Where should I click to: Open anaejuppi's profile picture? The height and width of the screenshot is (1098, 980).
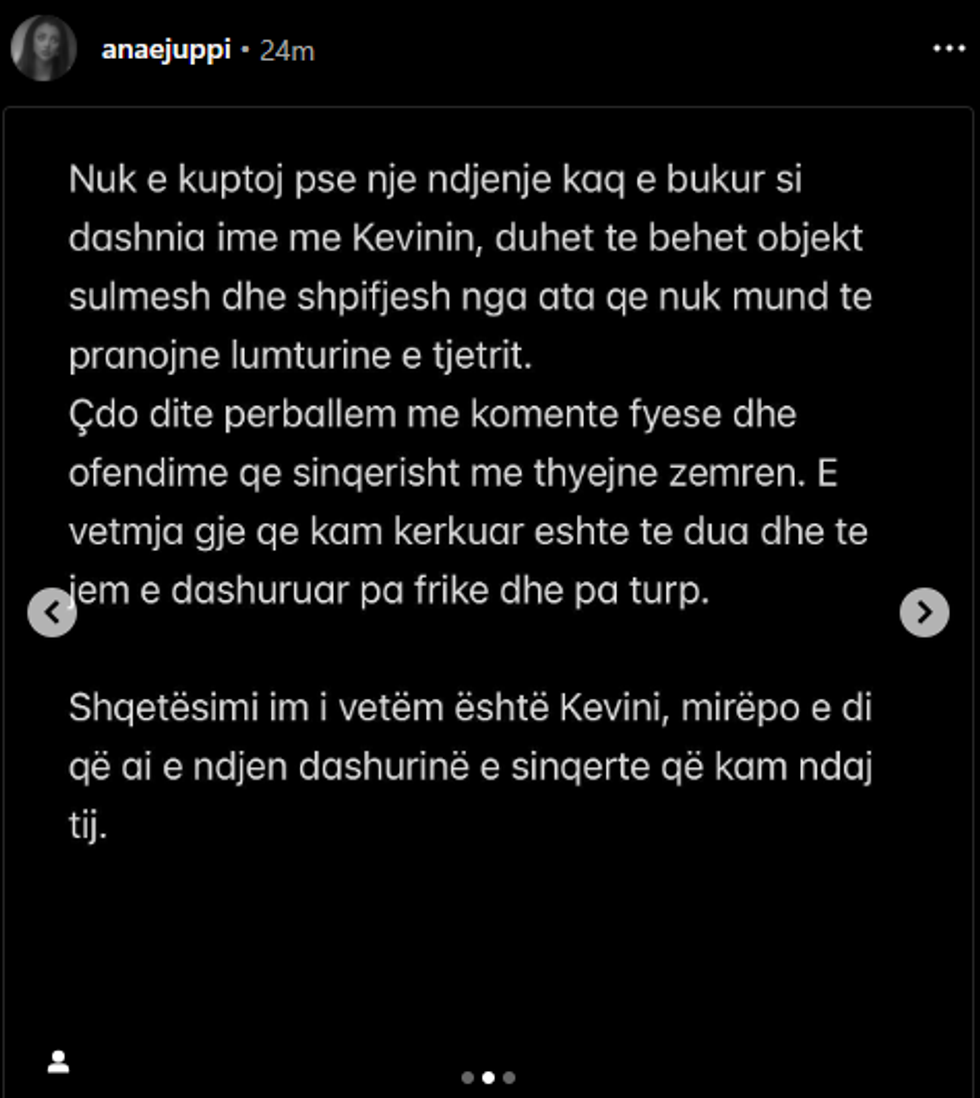(x=44, y=48)
